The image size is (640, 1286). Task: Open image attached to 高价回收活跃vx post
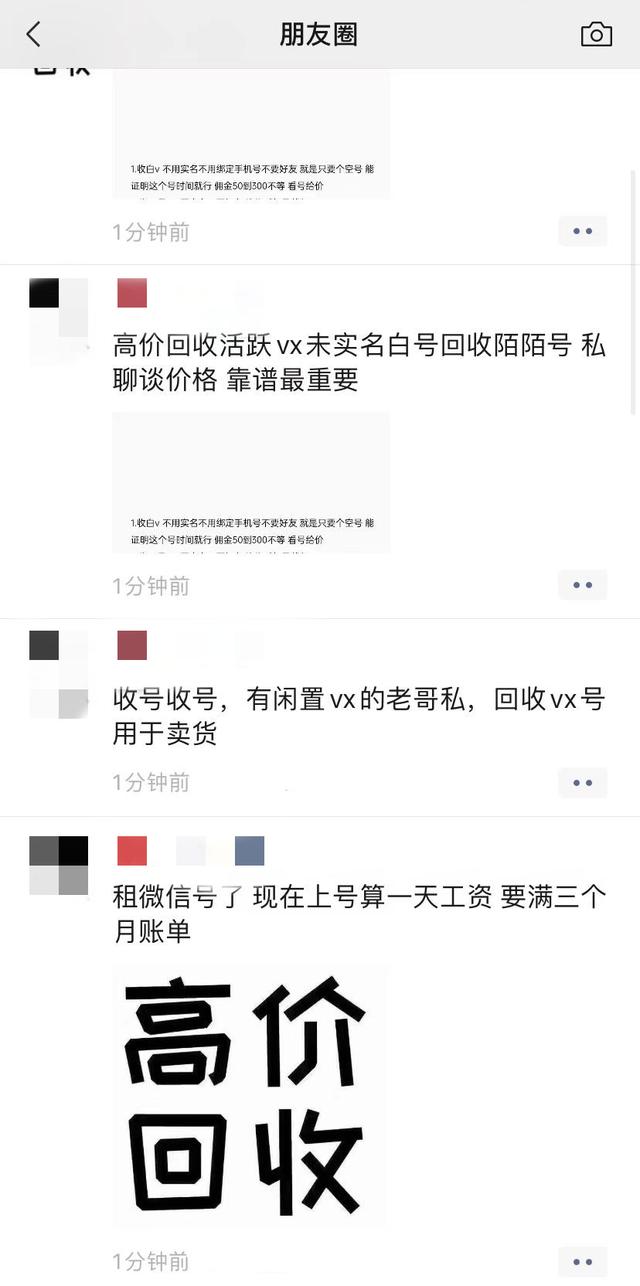pyautogui.click(x=251, y=482)
